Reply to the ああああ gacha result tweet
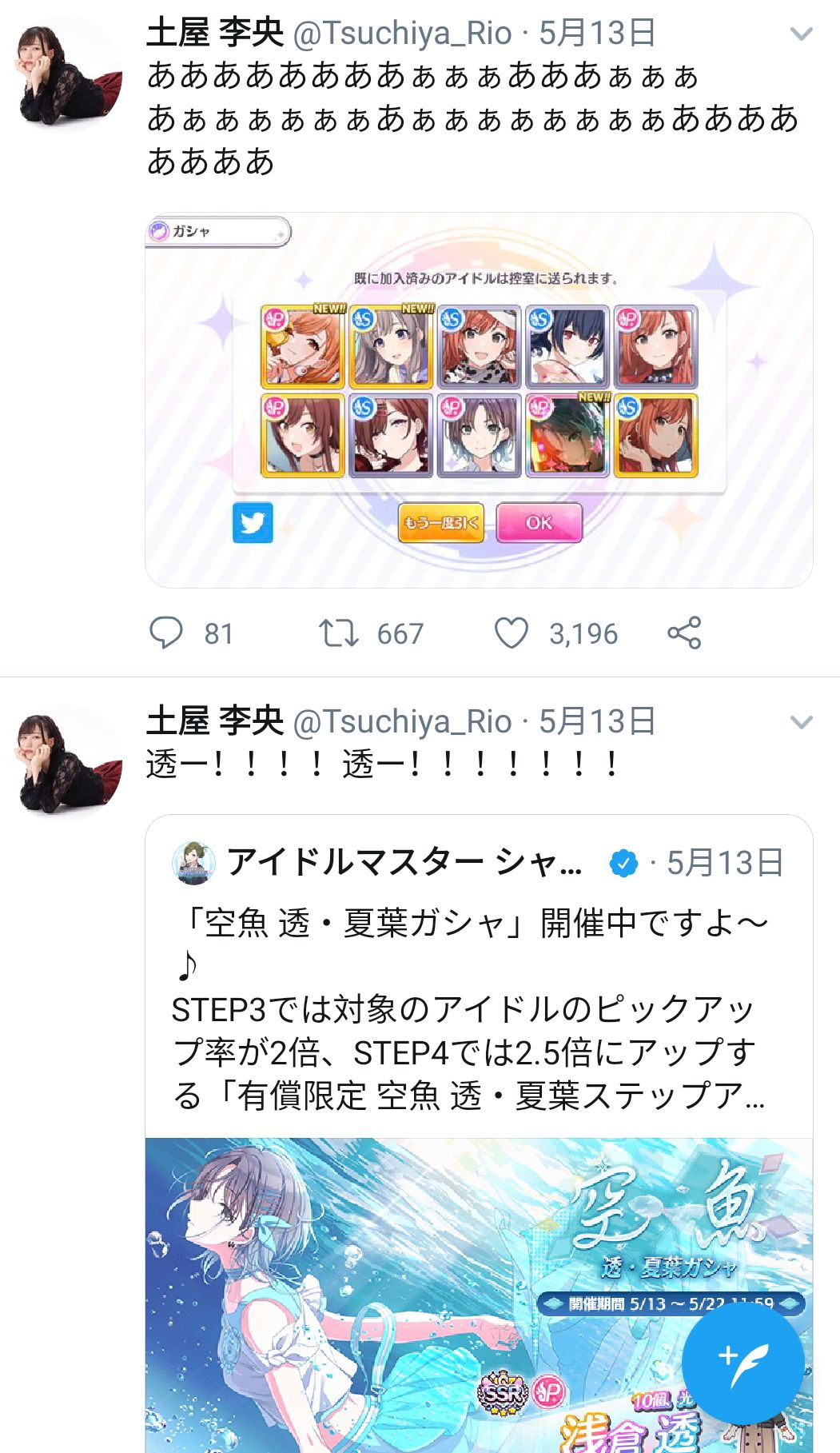Screen dimensions: 840x1453 coord(166,633)
